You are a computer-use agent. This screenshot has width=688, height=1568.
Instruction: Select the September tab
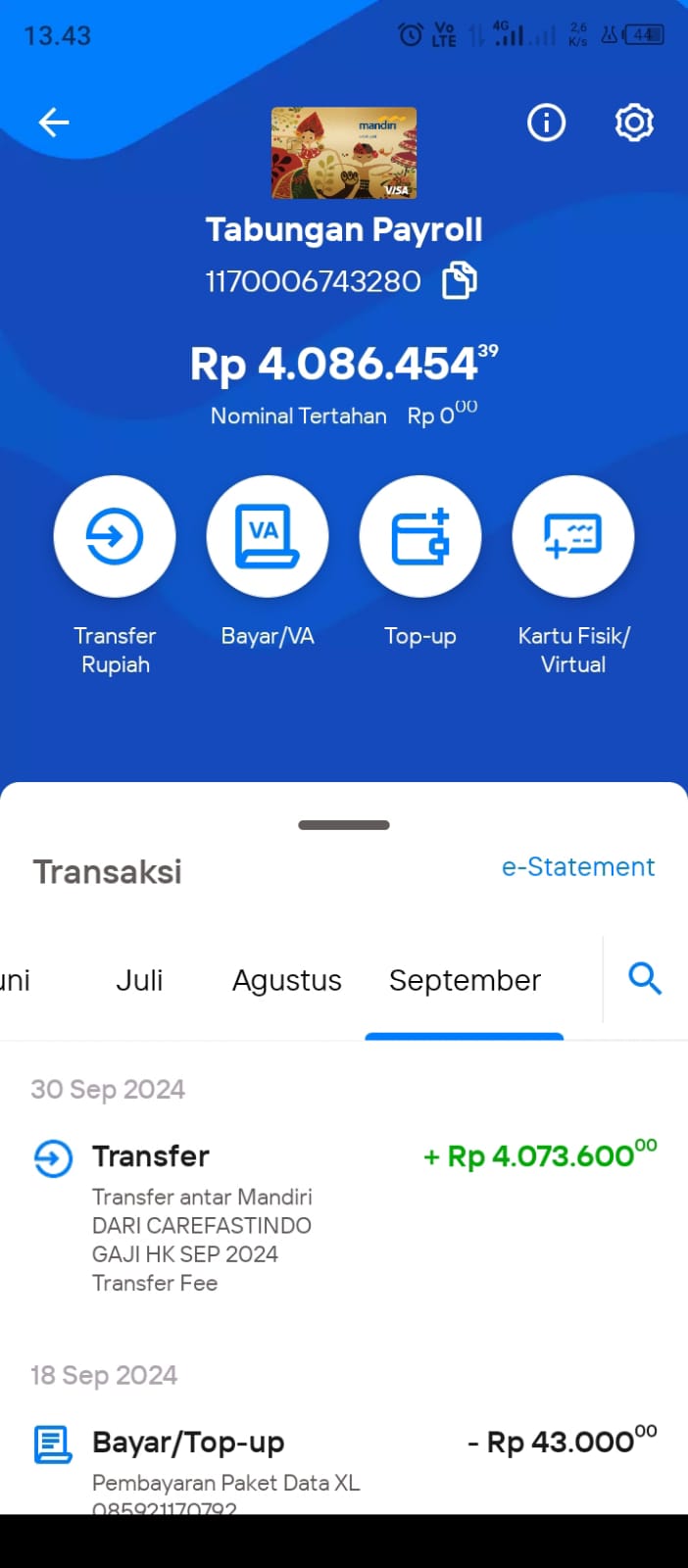tap(465, 981)
